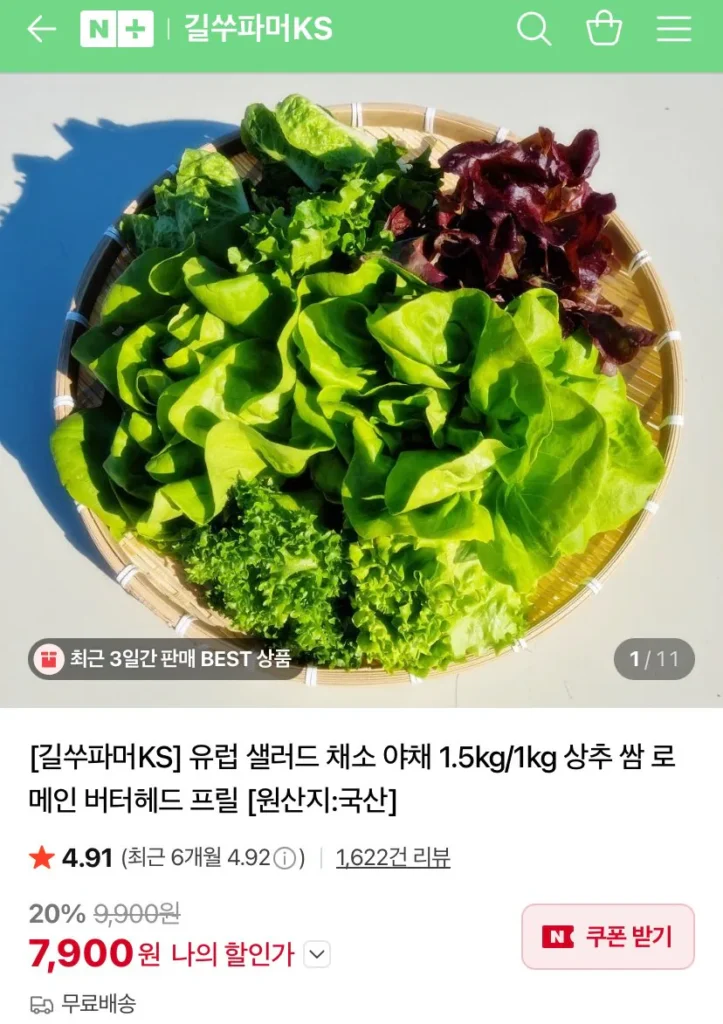This screenshot has width=723, height=1024.
Task: Open the shopping bag icon
Action: 604,29
